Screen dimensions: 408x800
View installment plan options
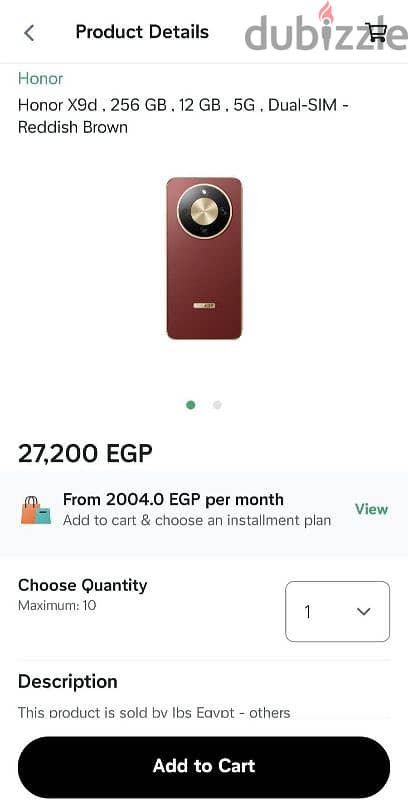371,509
